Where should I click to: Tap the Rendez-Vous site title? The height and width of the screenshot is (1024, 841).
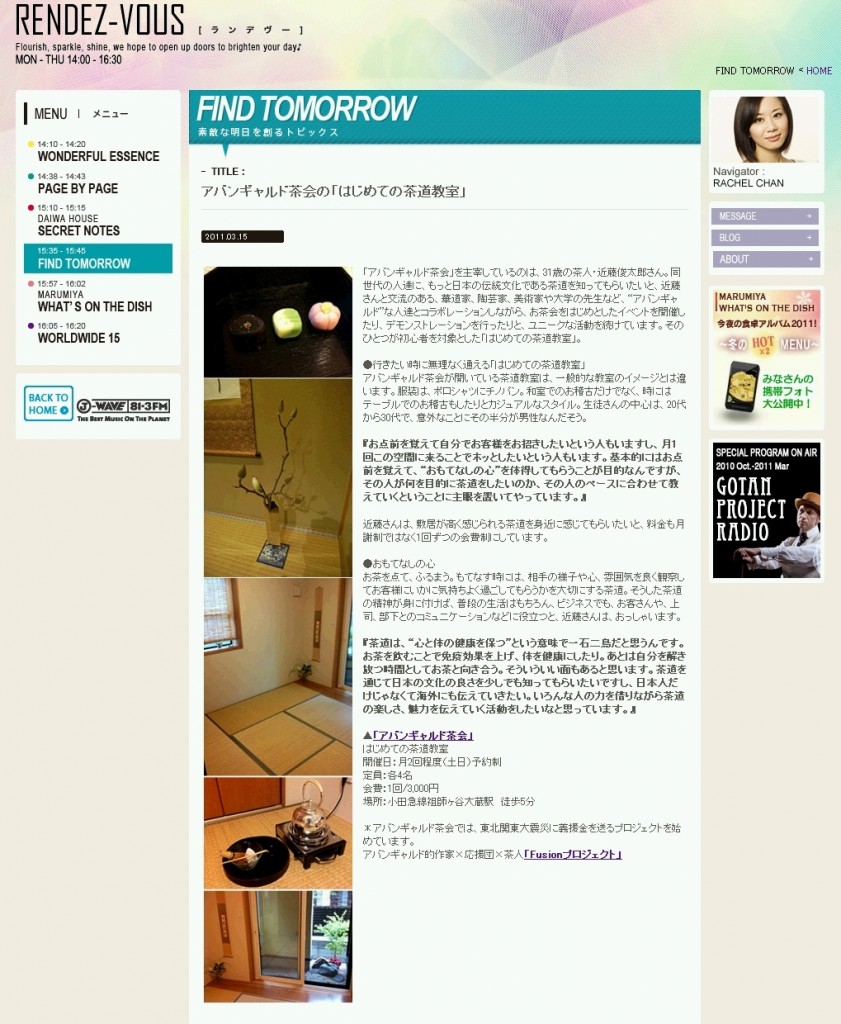[100, 20]
